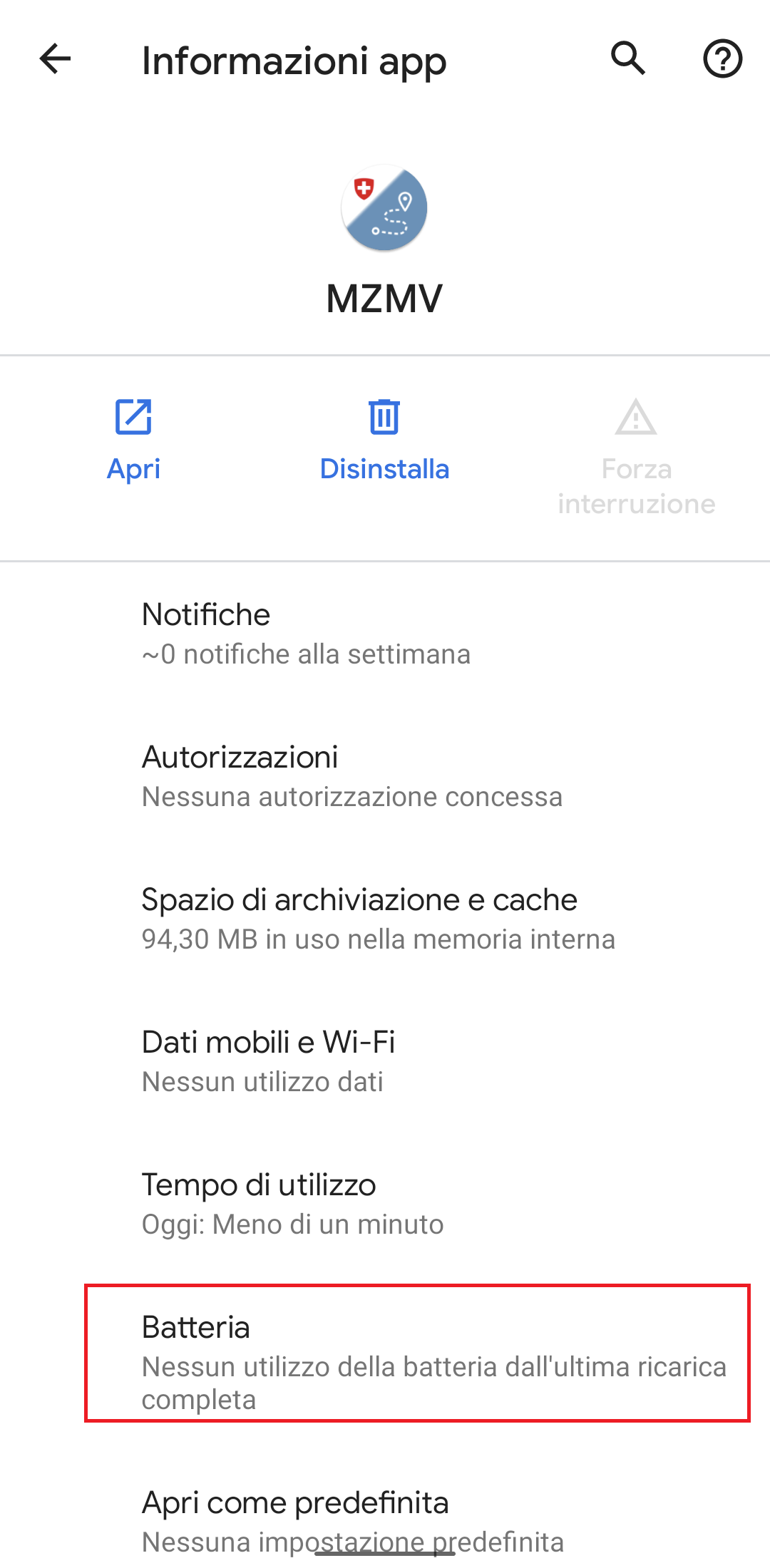Open Batteria usage details

[x=417, y=1353]
